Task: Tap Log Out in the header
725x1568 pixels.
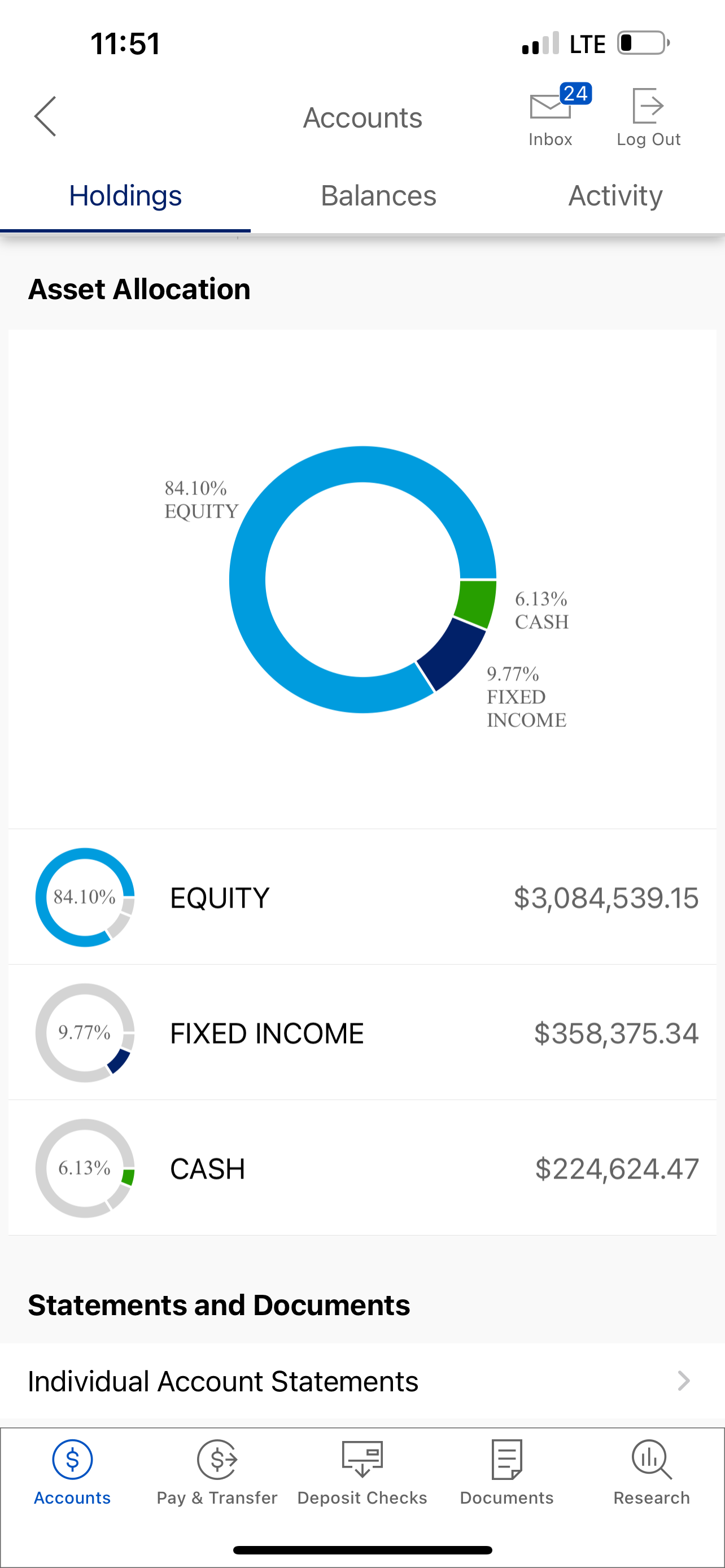Action: click(648, 117)
